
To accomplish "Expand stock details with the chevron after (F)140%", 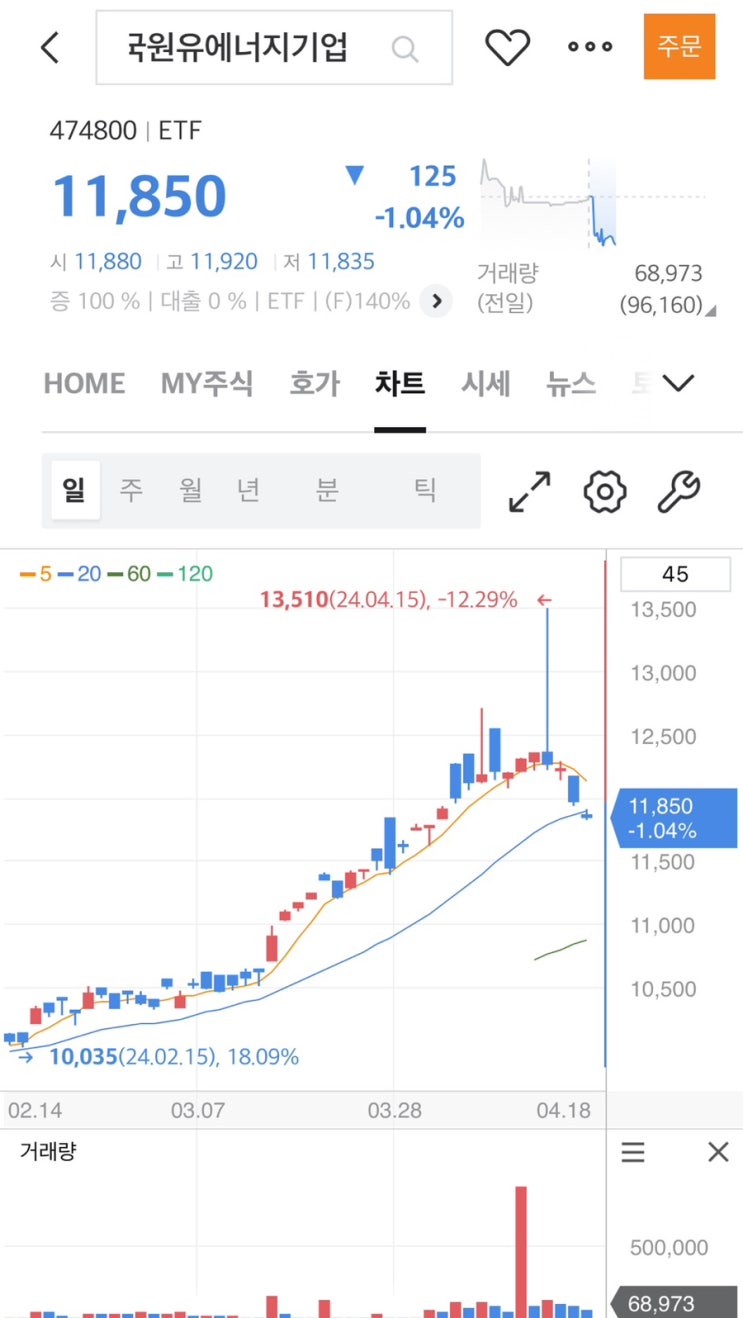I will 435,300.
